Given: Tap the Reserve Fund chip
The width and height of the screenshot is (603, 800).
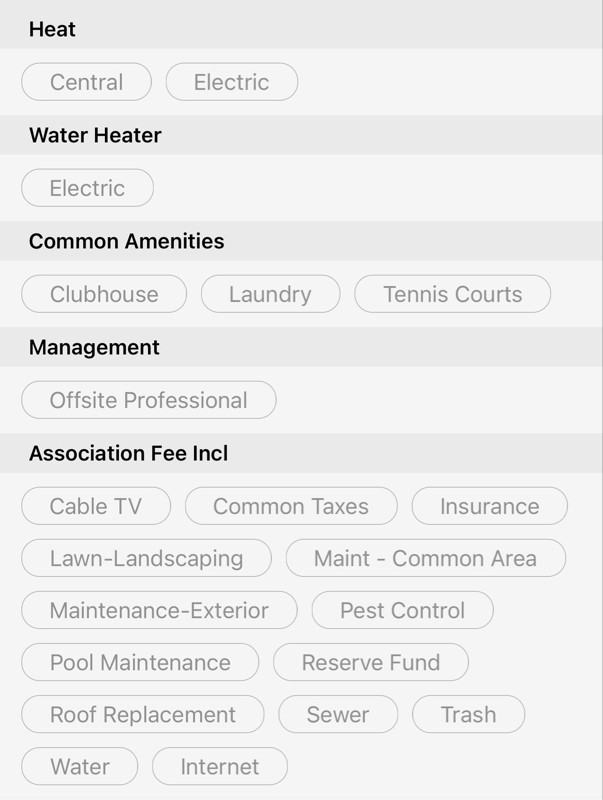Looking at the screenshot, I should point(370,662).
